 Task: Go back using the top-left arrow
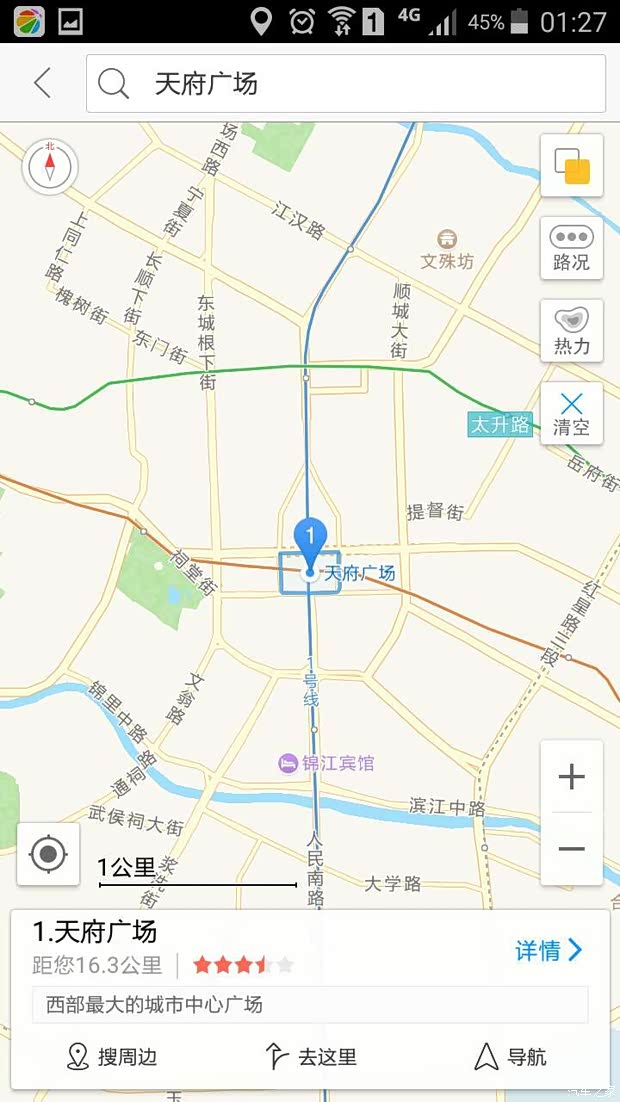pyautogui.click(x=42, y=84)
